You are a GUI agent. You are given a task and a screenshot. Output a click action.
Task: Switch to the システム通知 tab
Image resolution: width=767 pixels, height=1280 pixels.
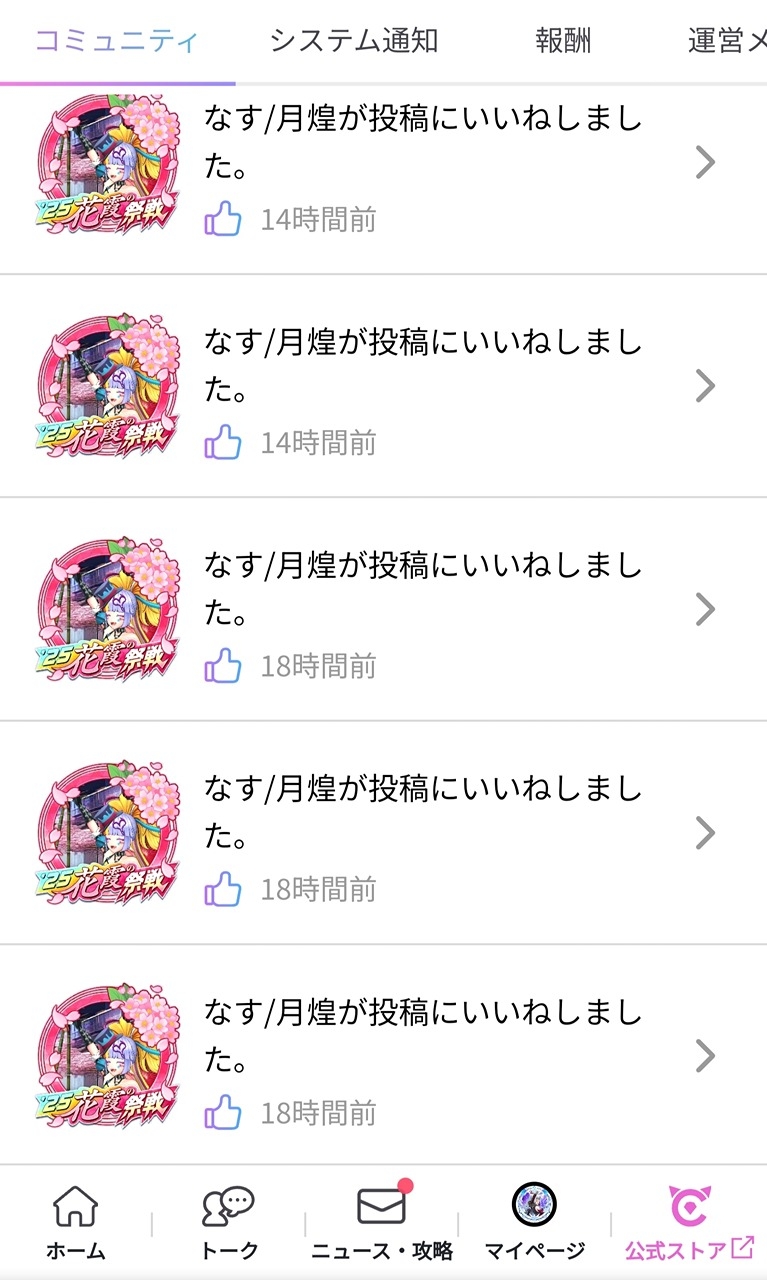(354, 41)
